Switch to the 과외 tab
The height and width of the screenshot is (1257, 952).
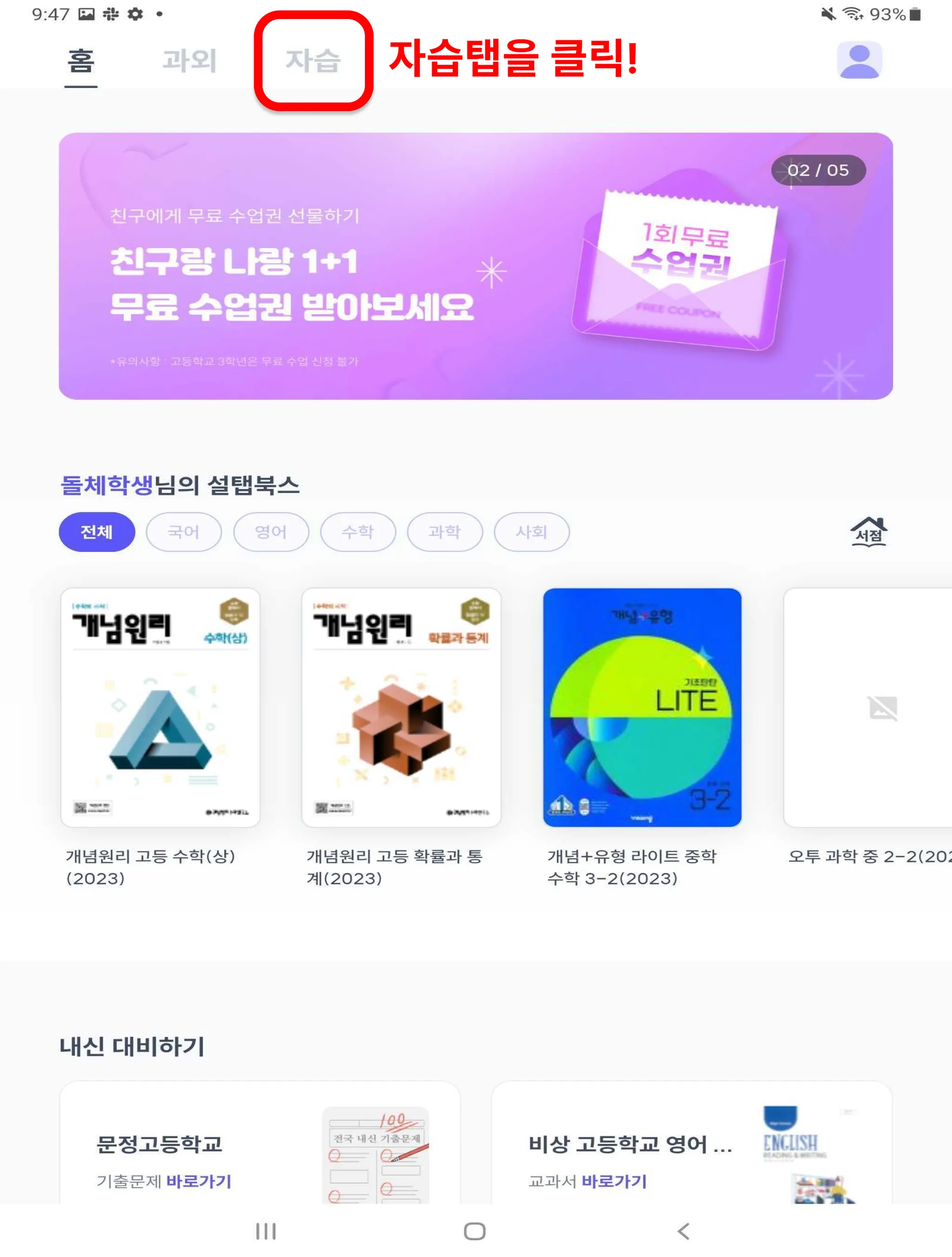pos(189,60)
